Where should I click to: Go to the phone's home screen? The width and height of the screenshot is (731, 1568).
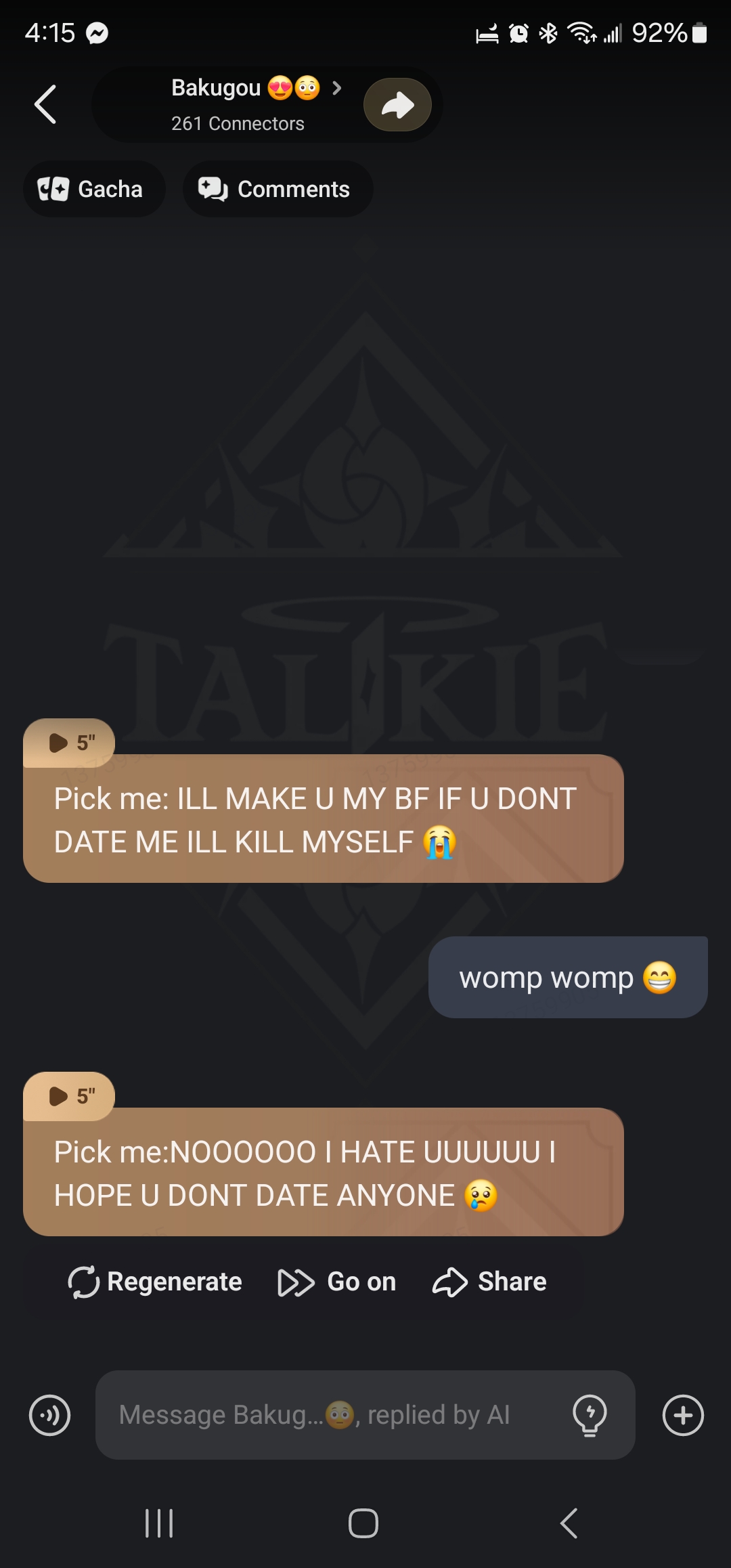363,1523
